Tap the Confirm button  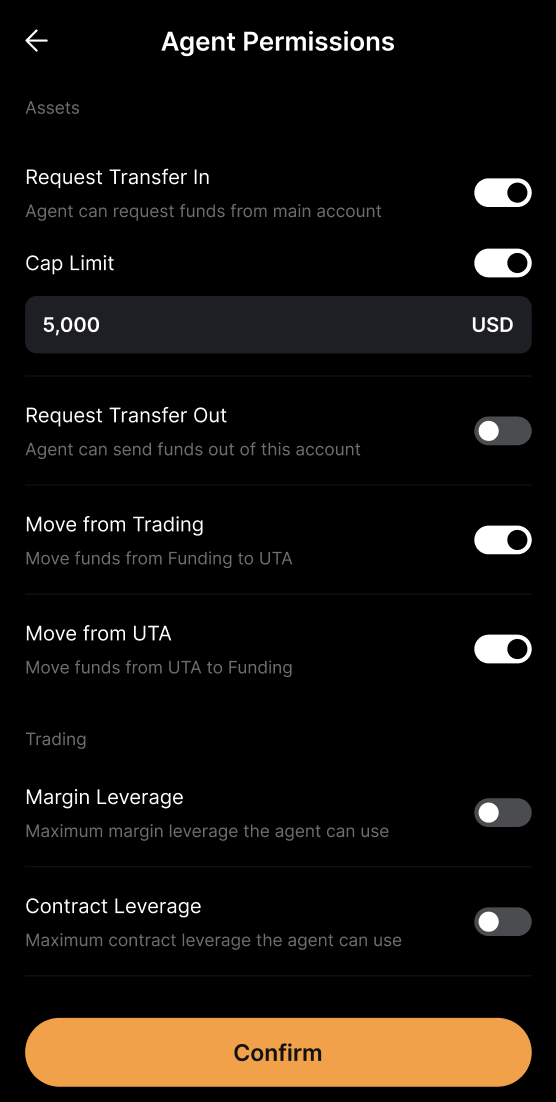[278, 1052]
